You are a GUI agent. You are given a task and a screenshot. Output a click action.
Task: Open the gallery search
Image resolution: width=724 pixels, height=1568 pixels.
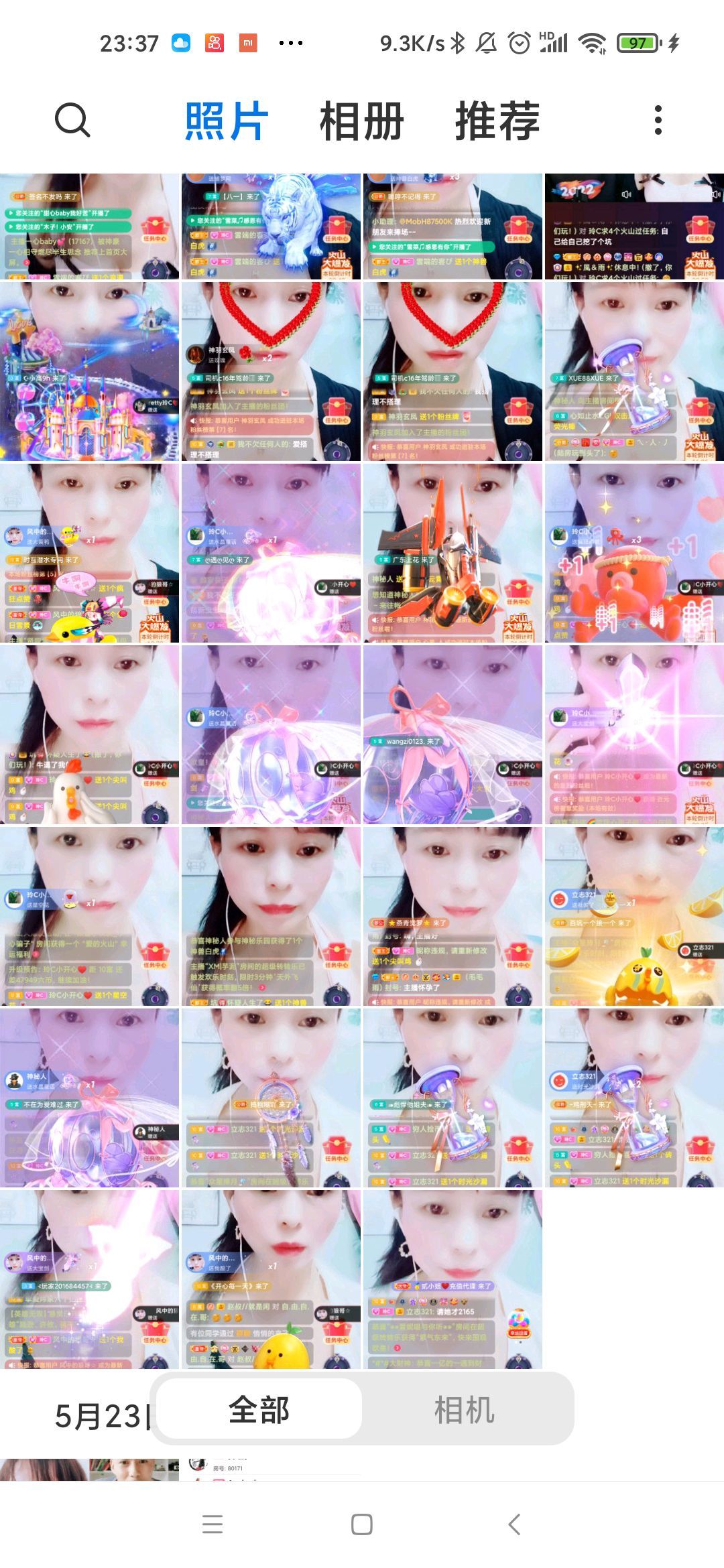coord(72,121)
